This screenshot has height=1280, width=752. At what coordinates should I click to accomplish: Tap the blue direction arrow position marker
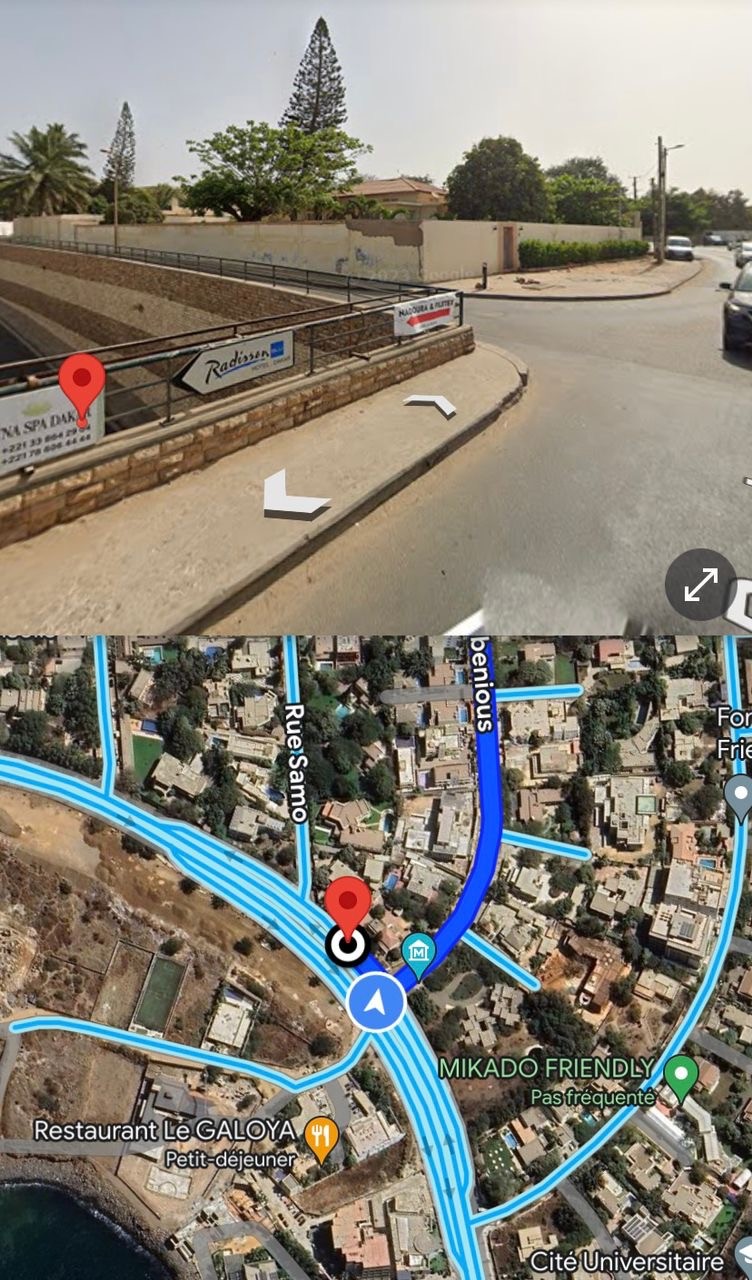(376, 1001)
